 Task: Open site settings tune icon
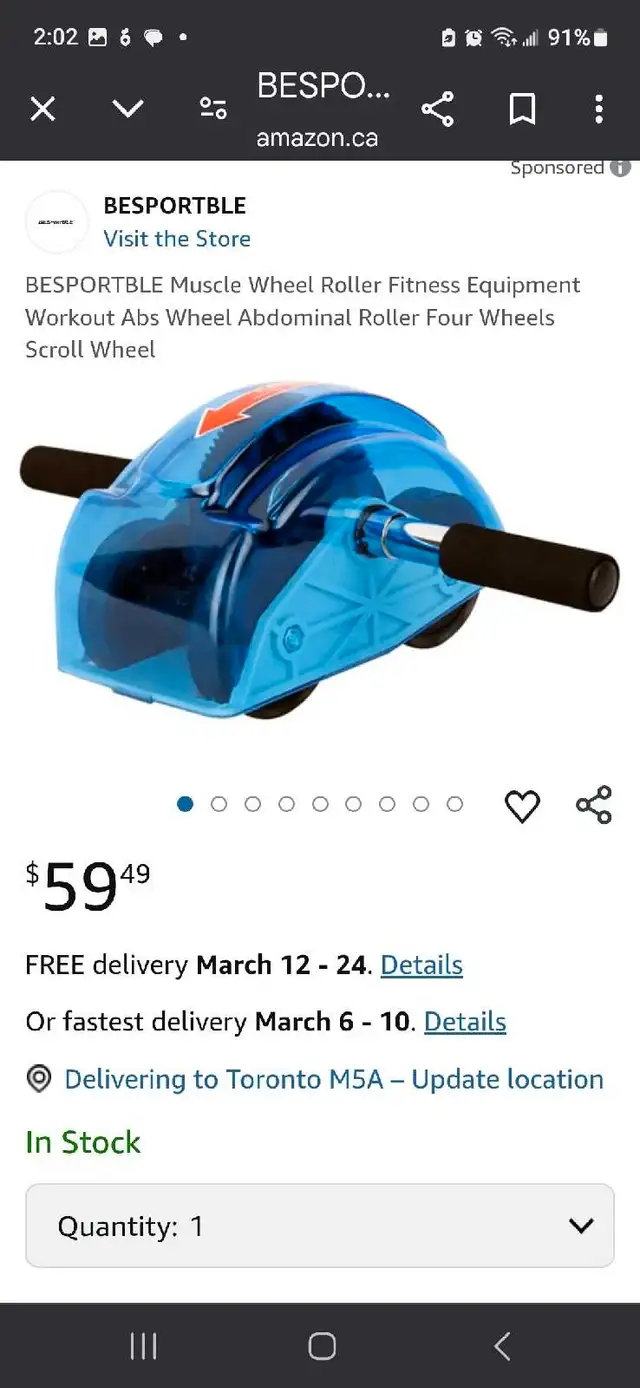tap(213, 109)
